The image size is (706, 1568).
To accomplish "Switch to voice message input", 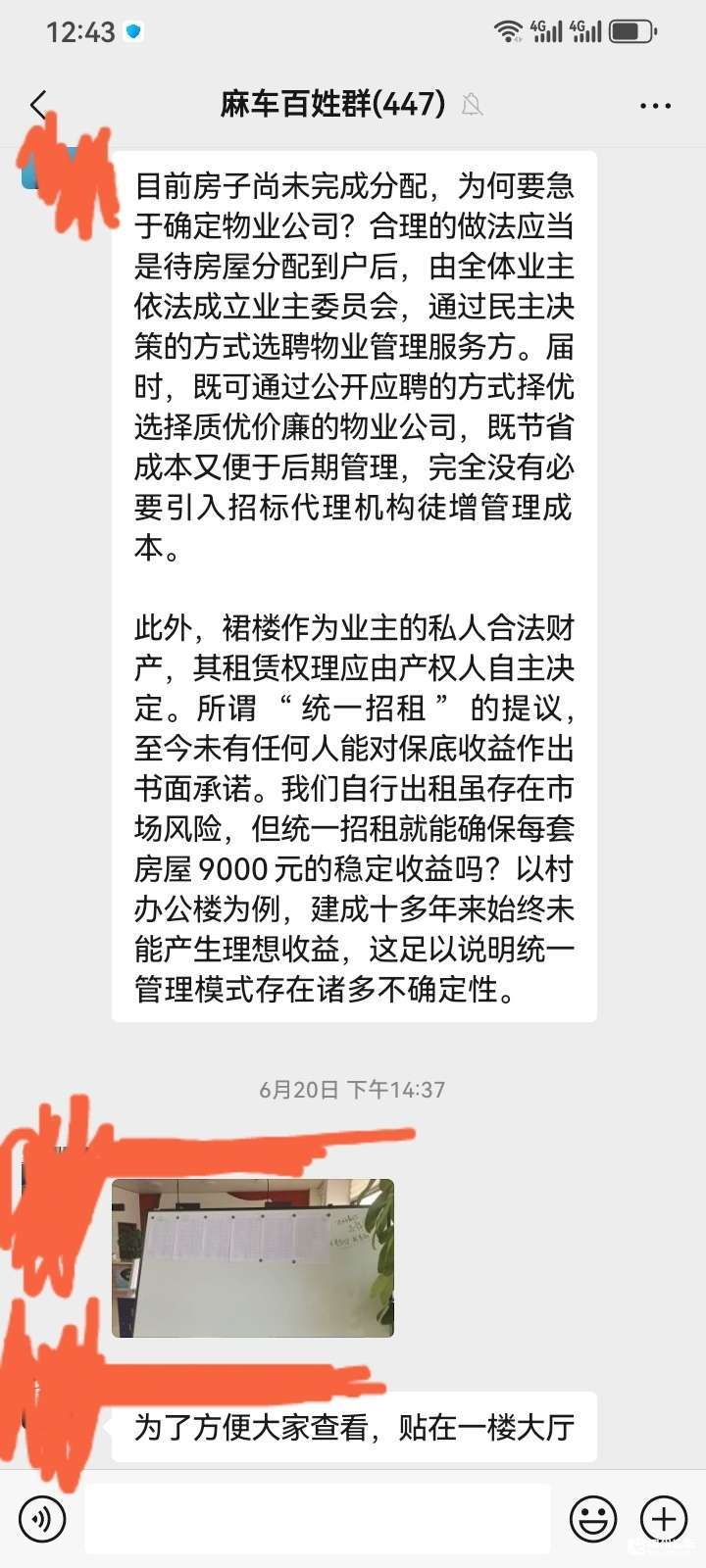I will [x=42, y=1518].
